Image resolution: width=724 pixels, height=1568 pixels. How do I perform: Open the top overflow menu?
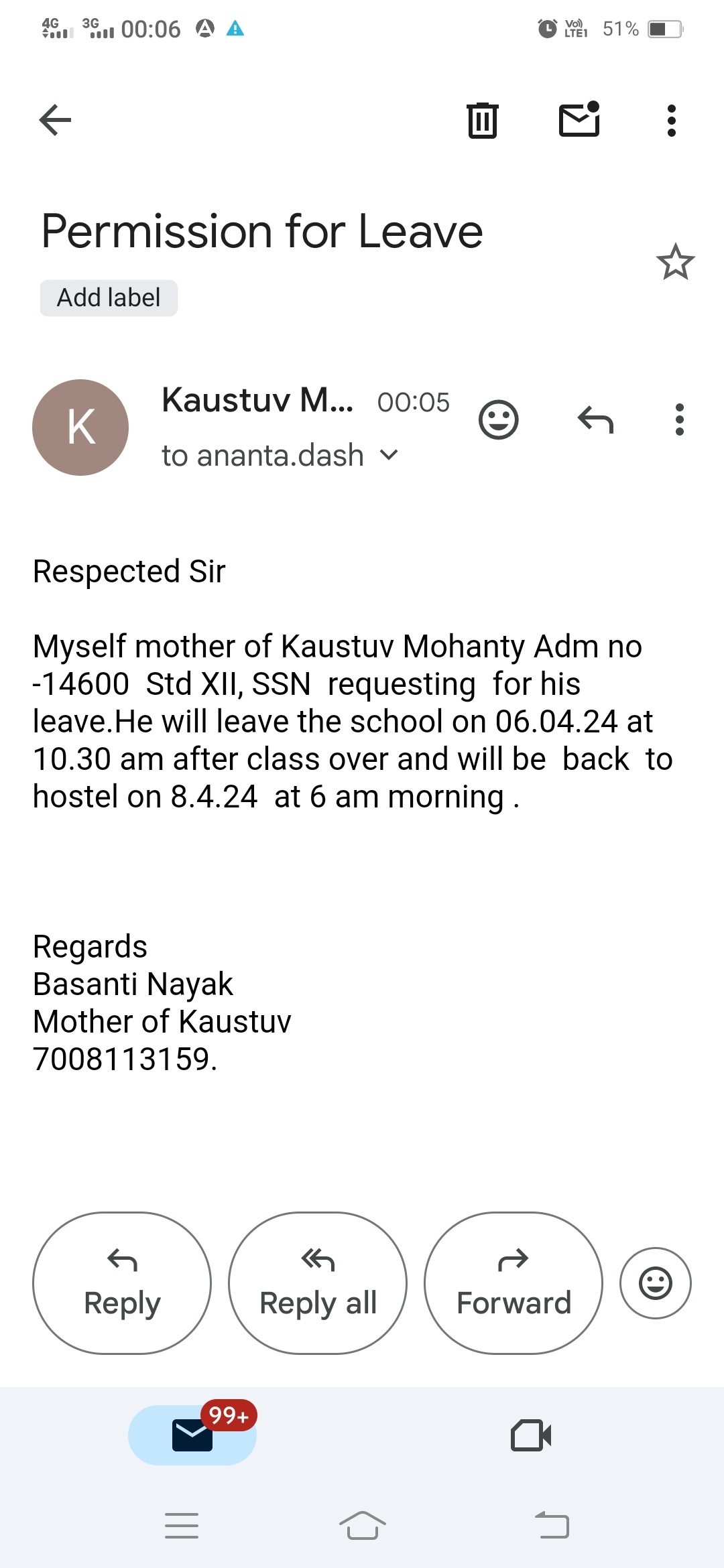(x=671, y=121)
